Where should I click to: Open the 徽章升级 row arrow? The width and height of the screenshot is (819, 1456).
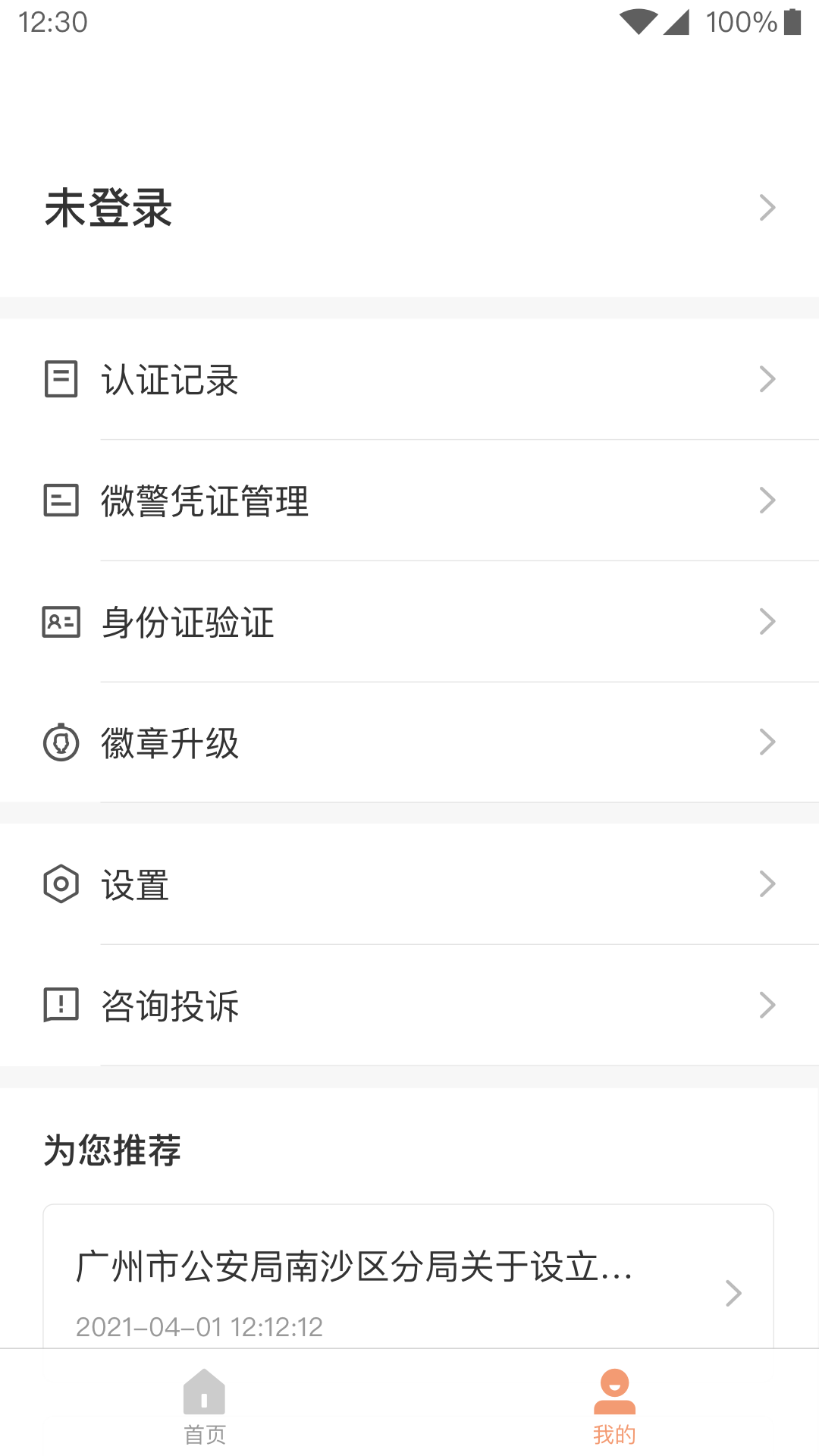pyautogui.click(x=767, y=742)
